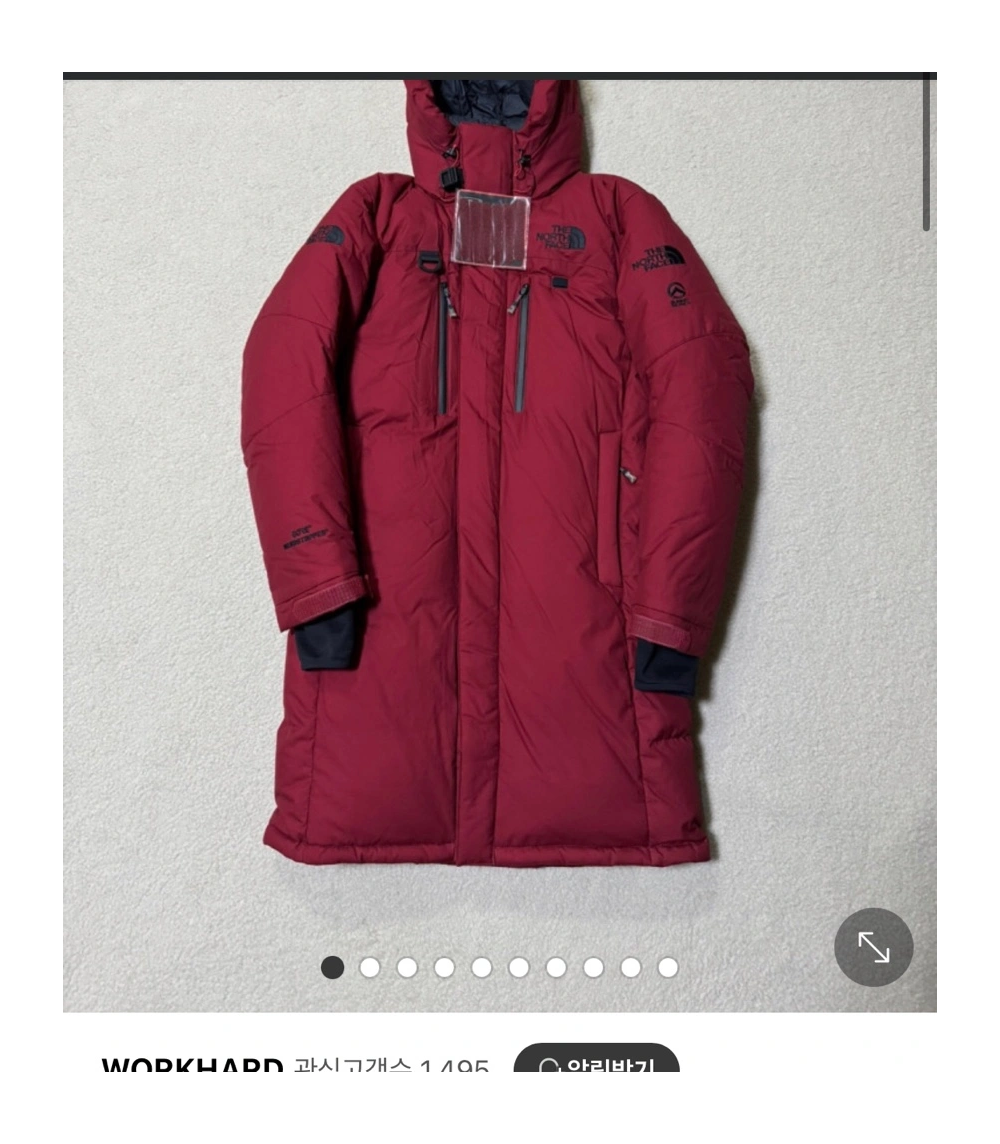1000x1144 pixels.
Task: Expand the product photo to full screen
Action: click(873, 947)
